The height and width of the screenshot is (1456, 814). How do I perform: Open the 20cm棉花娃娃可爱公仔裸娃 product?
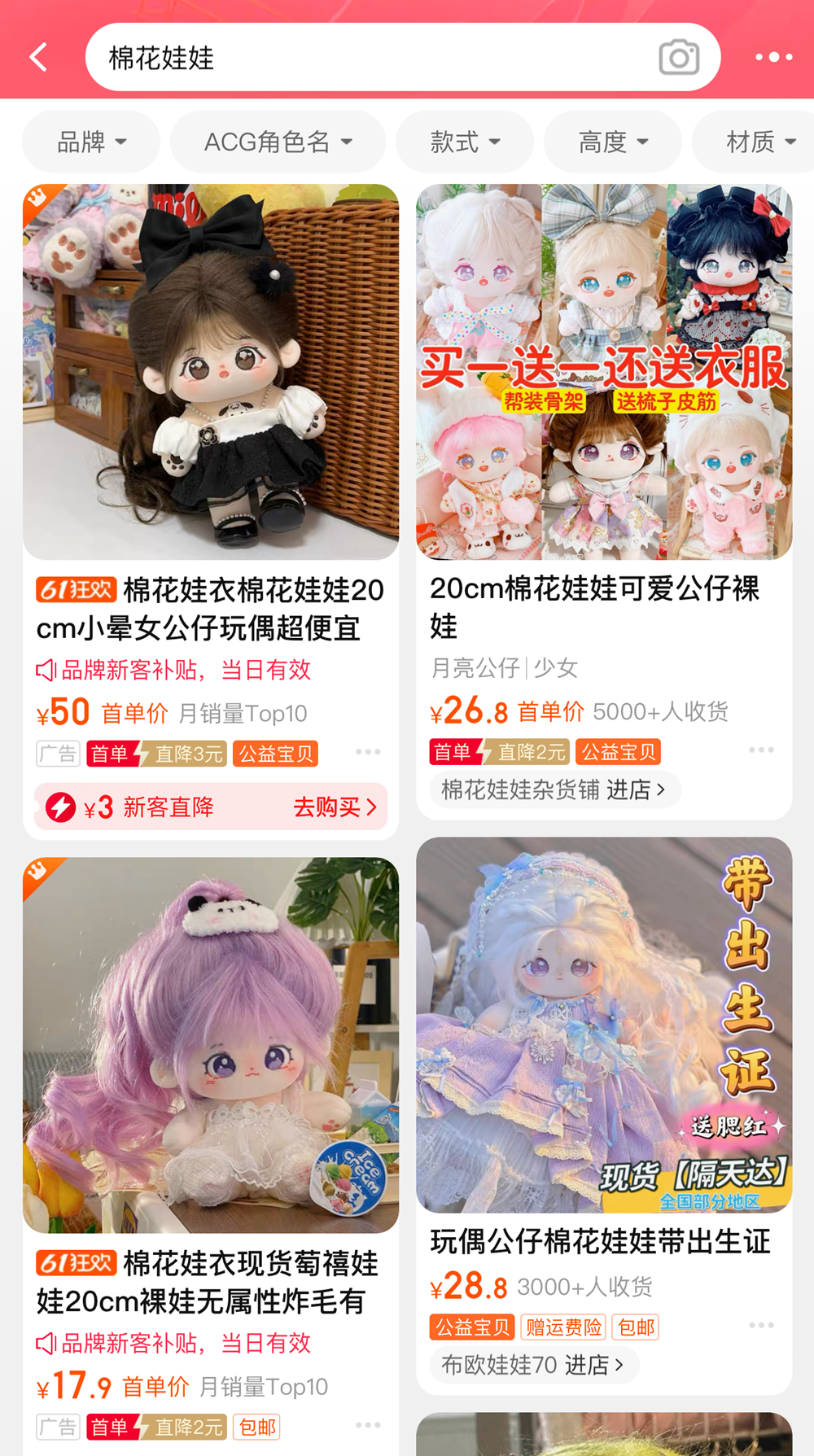tap(603, 372)
